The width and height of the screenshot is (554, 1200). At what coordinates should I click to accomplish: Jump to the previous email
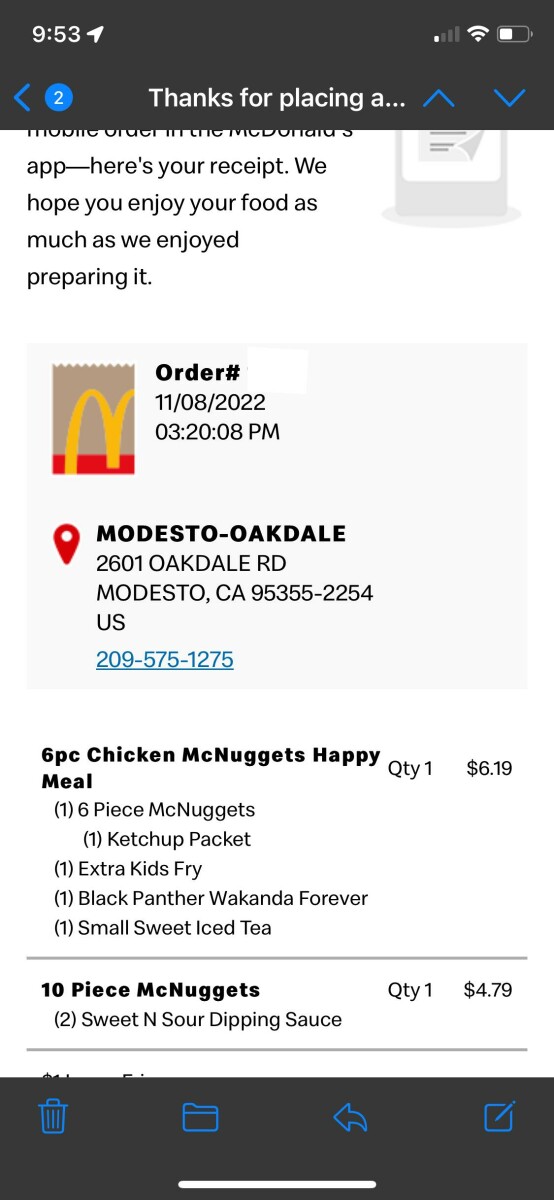coord(439,98)
